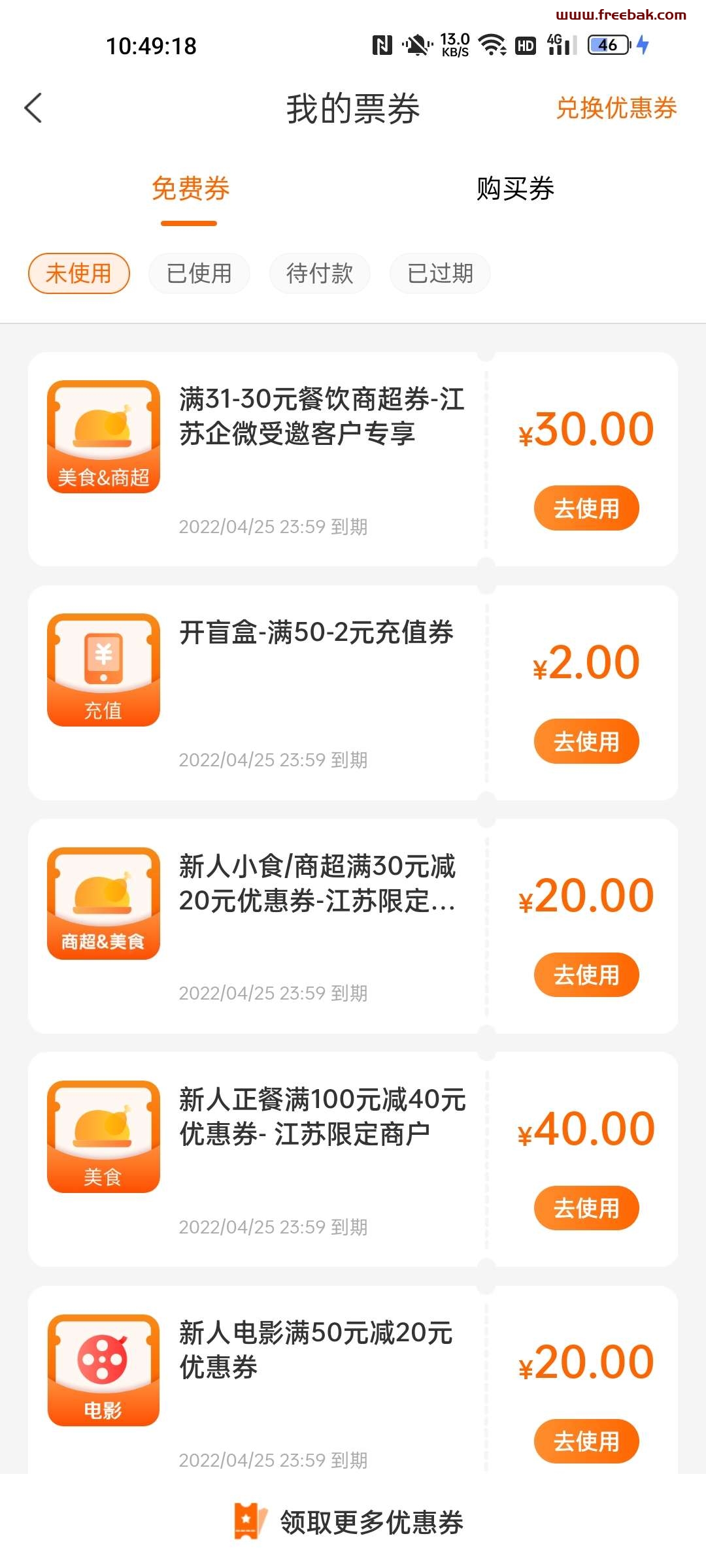
Task: Tap 去使用 on the 新人电影 coupon
Action: tap(586, 1441)
